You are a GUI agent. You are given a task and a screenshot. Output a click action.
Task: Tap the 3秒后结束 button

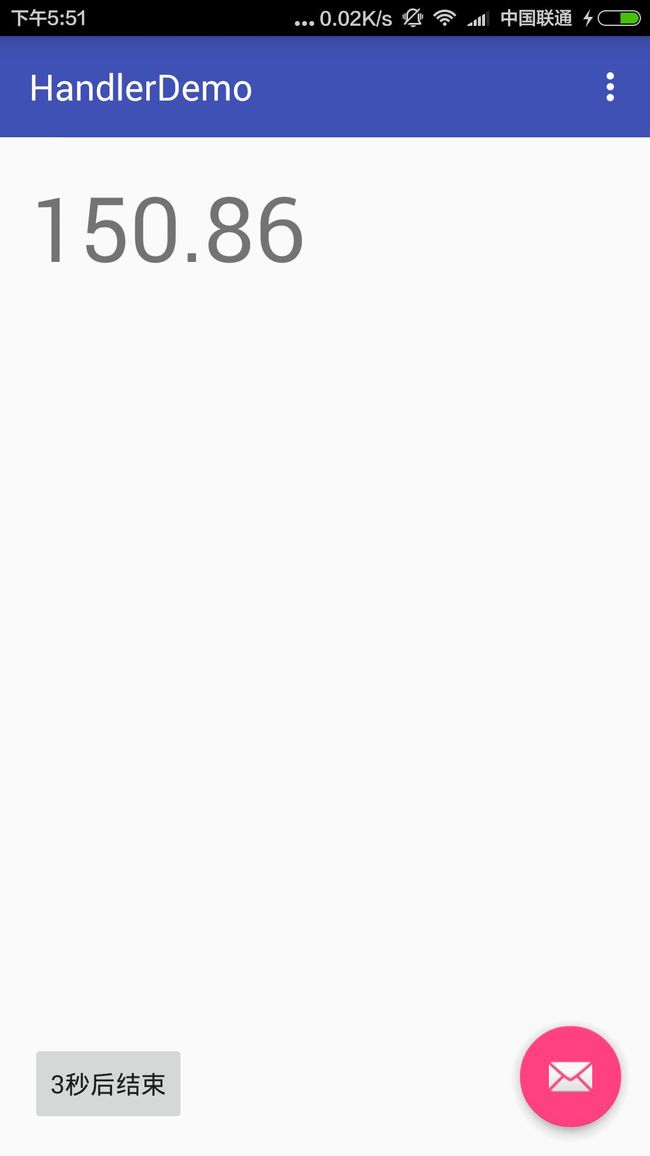(x=108, y=1084)
